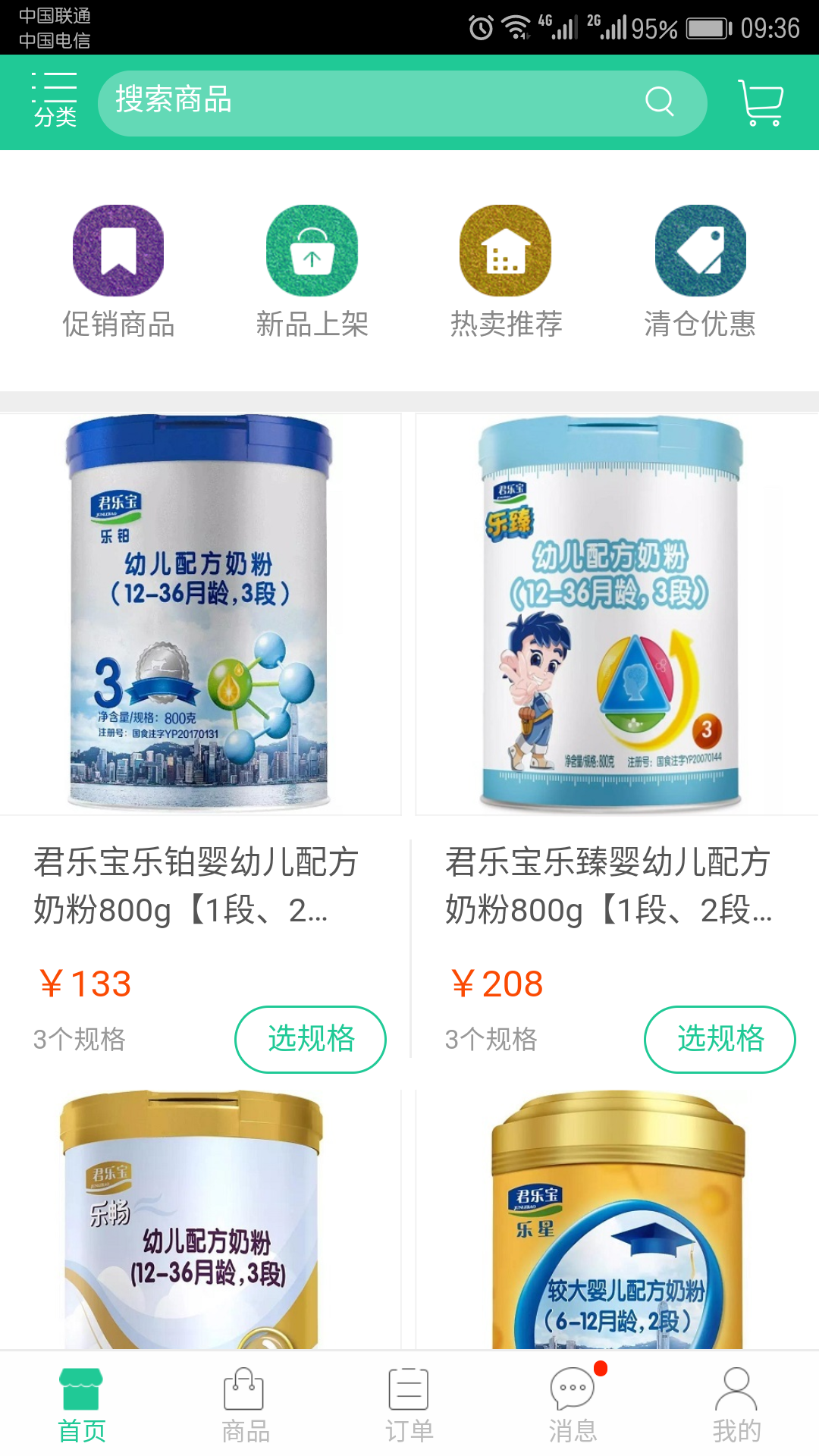Open the 消息 messages tab
The height and width of the screenshot is (1456, 819).
click(x=573, y=1404)
